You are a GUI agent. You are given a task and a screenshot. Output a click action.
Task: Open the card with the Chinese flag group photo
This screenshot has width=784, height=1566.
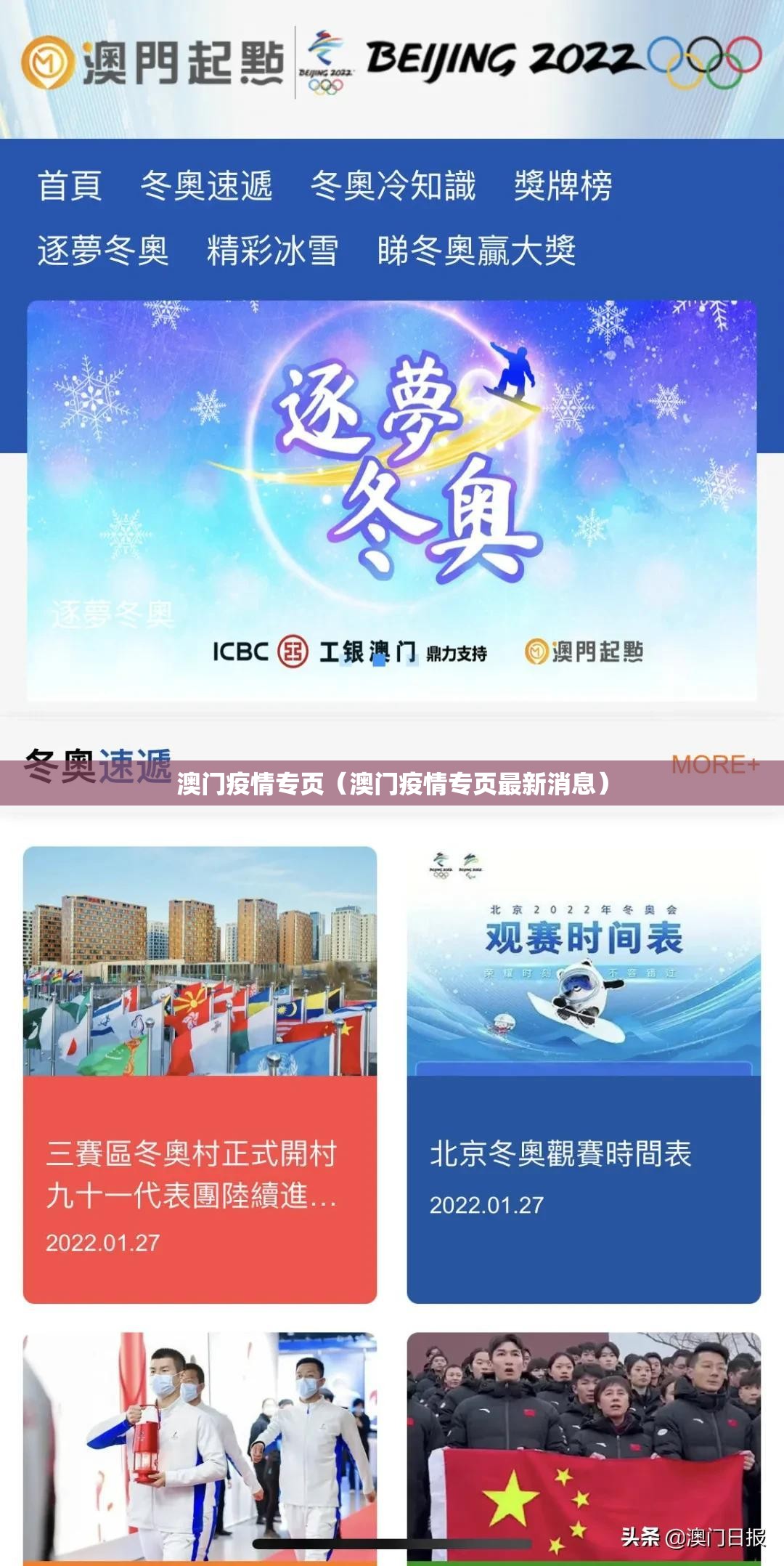pyautogui.click(x=584, y=1445)
